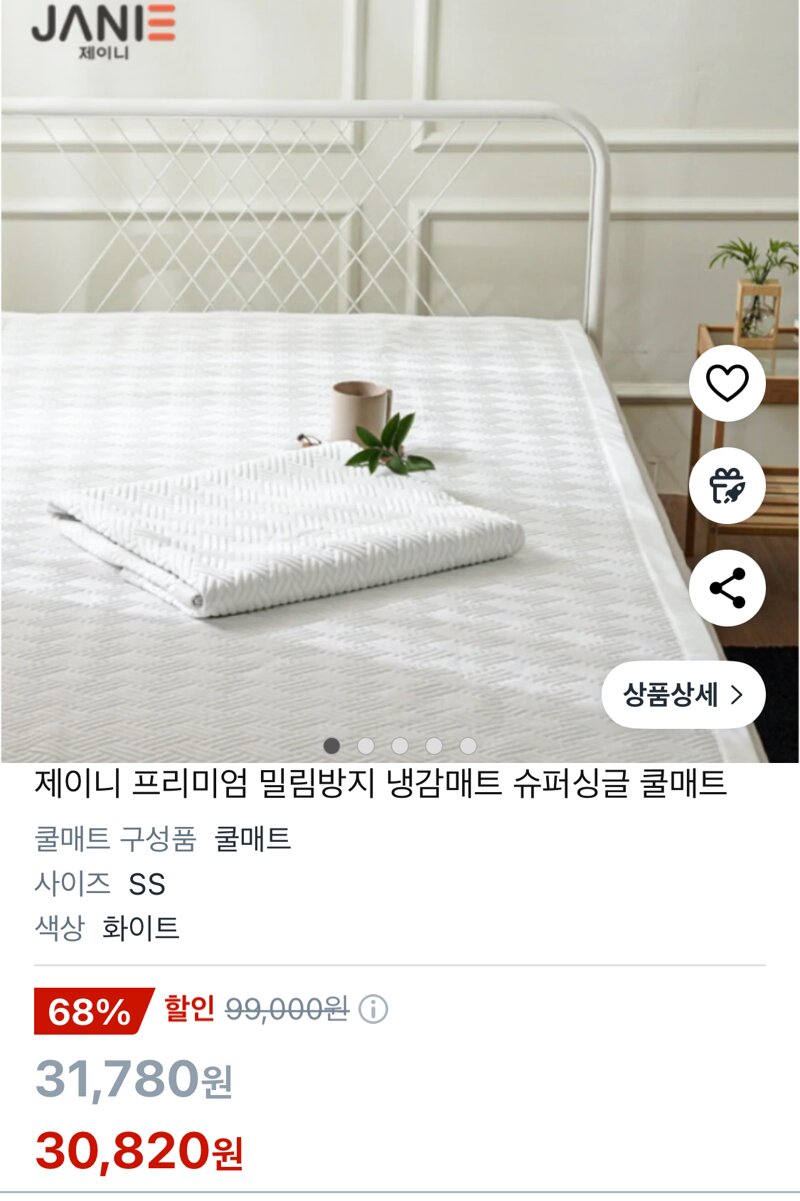Open the main product image

pyautogui.click(x=350, y=450)
